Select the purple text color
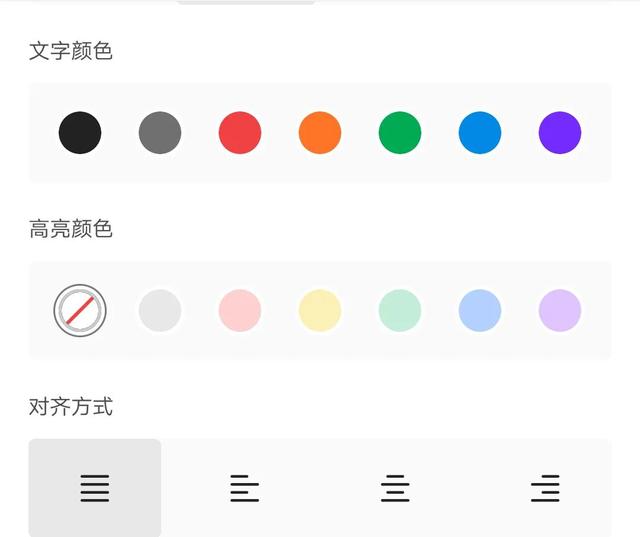 (x=560, y=133)
